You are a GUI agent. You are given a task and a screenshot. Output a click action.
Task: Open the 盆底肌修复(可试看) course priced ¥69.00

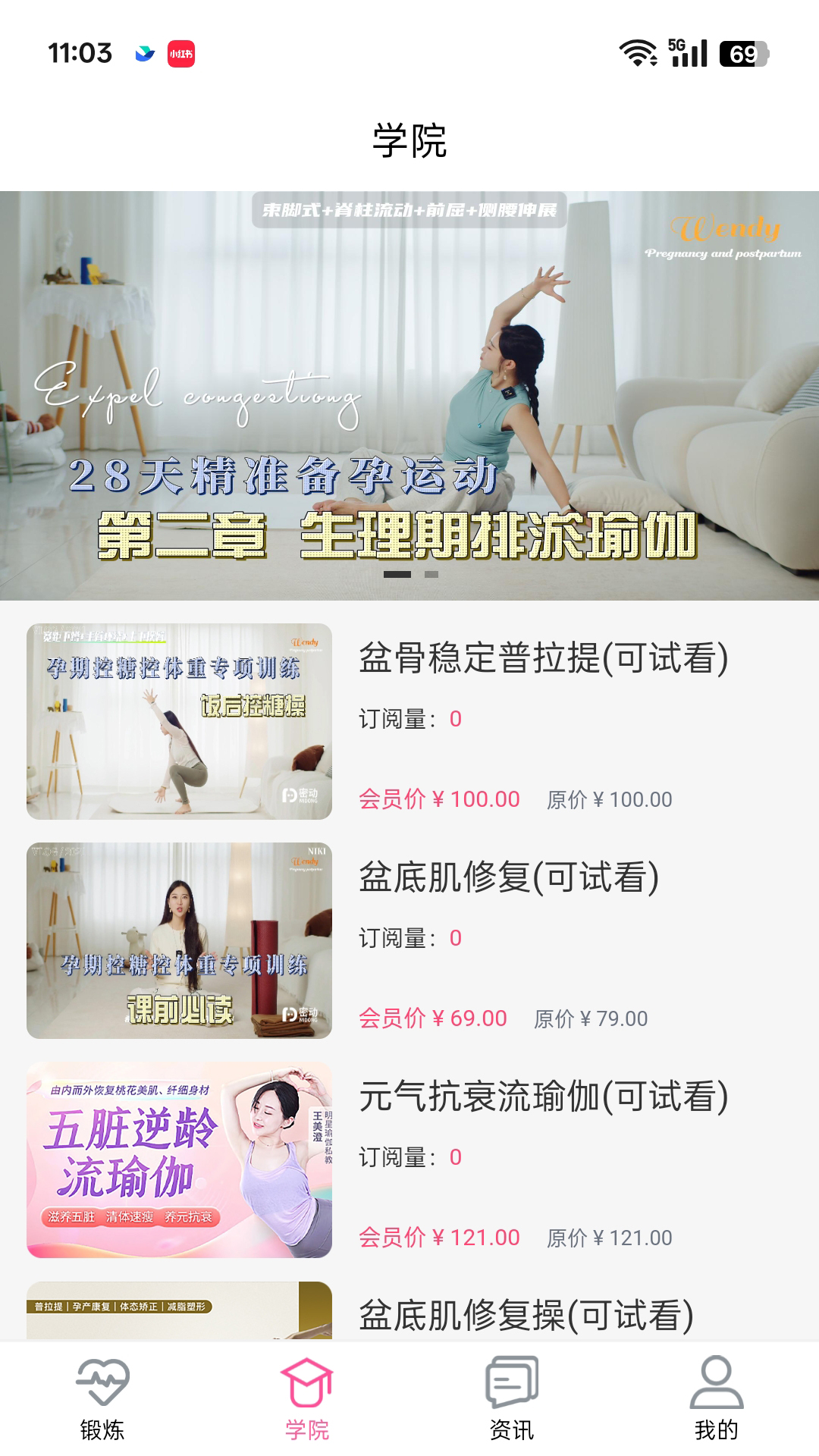[x=508, y=878]
